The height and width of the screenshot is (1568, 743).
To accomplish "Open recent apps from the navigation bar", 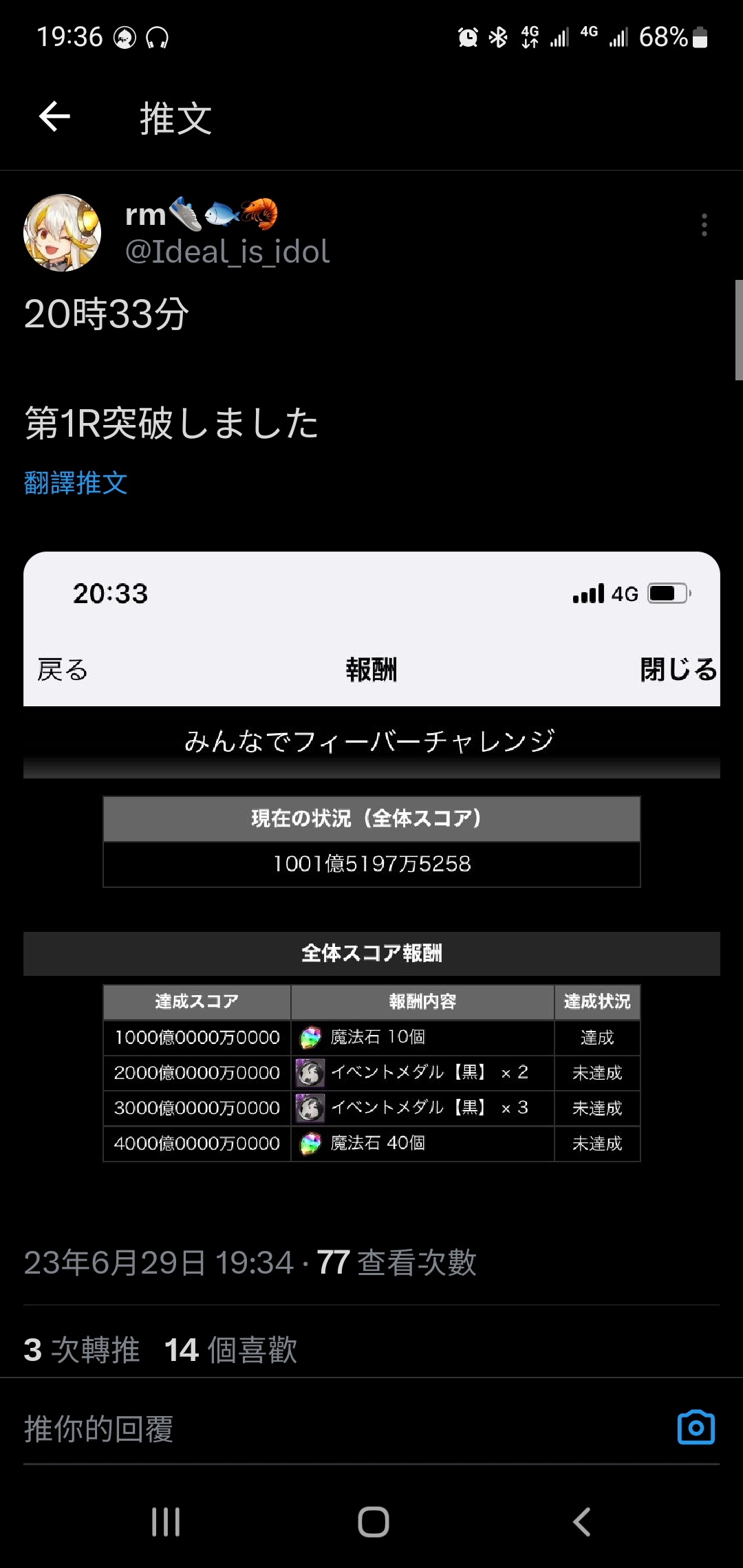I will tap(166, 1521).
